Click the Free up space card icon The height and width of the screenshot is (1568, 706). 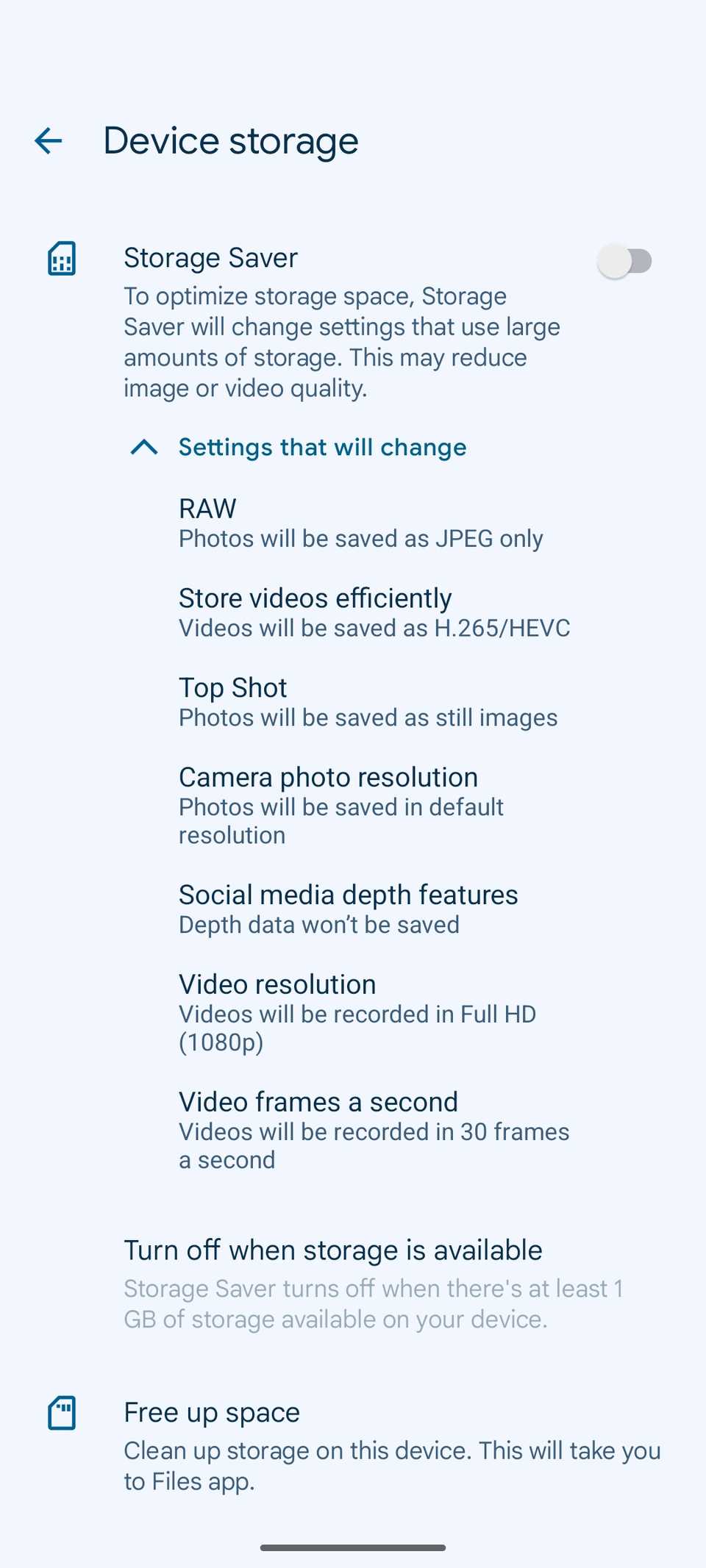tap(62, 1412)
